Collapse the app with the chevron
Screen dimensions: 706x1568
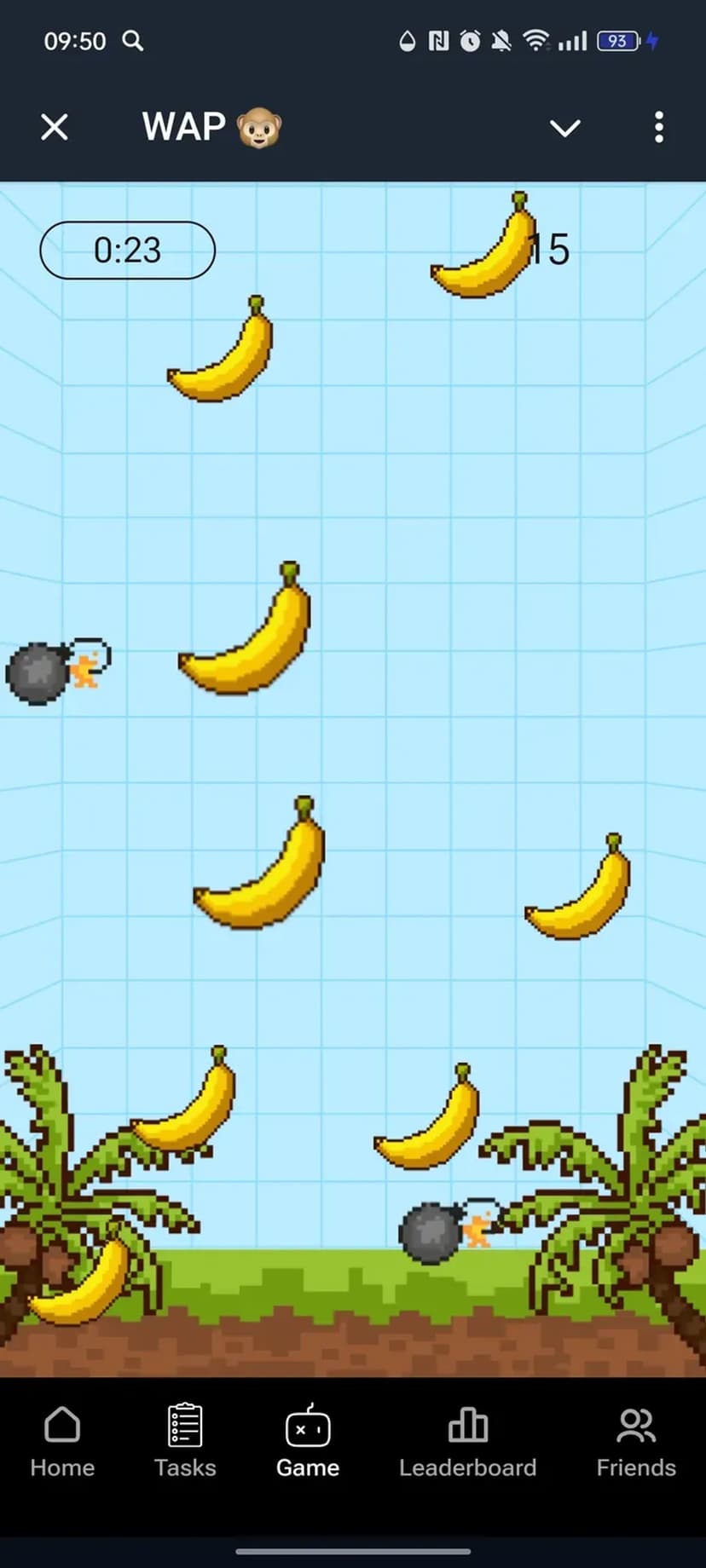click(564, 128)
